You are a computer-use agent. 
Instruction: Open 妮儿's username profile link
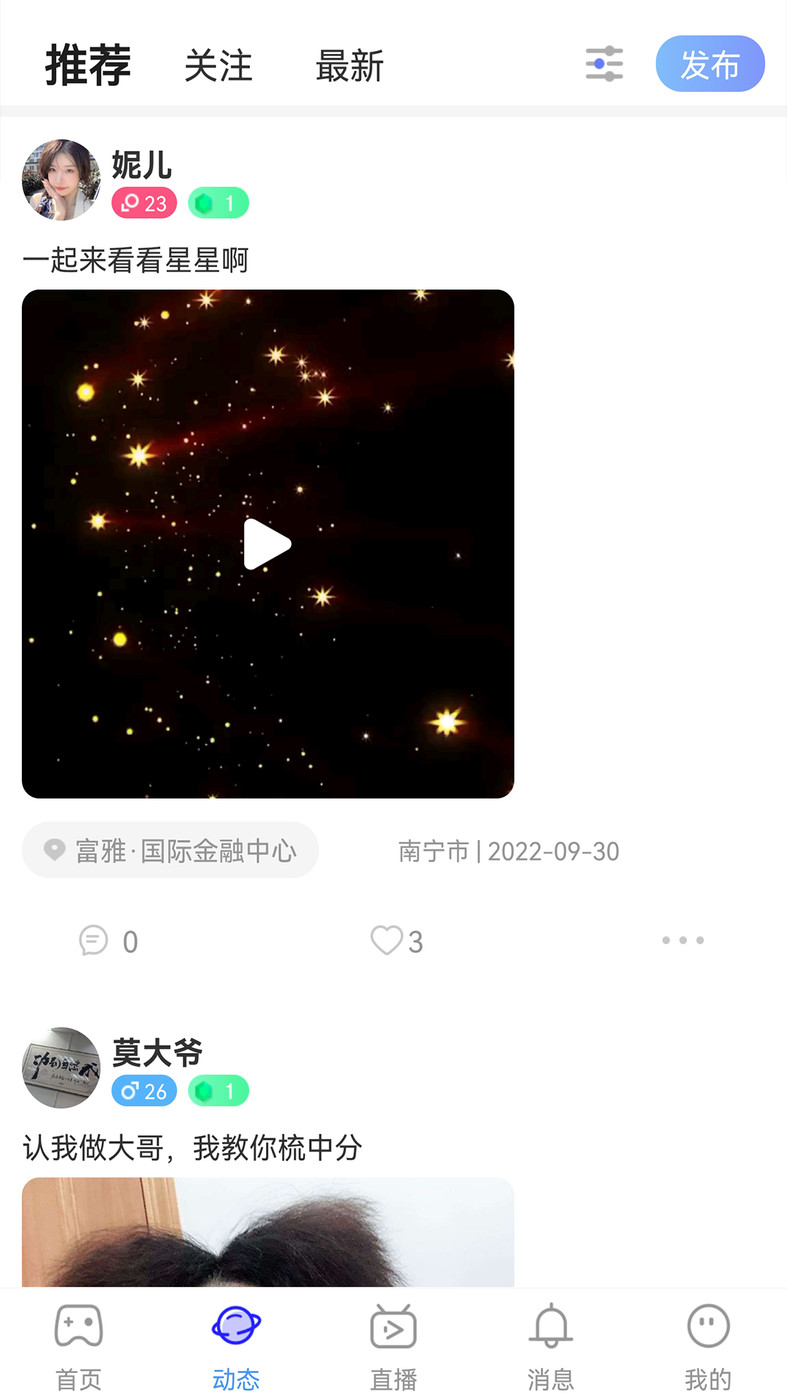click(141, 166)
